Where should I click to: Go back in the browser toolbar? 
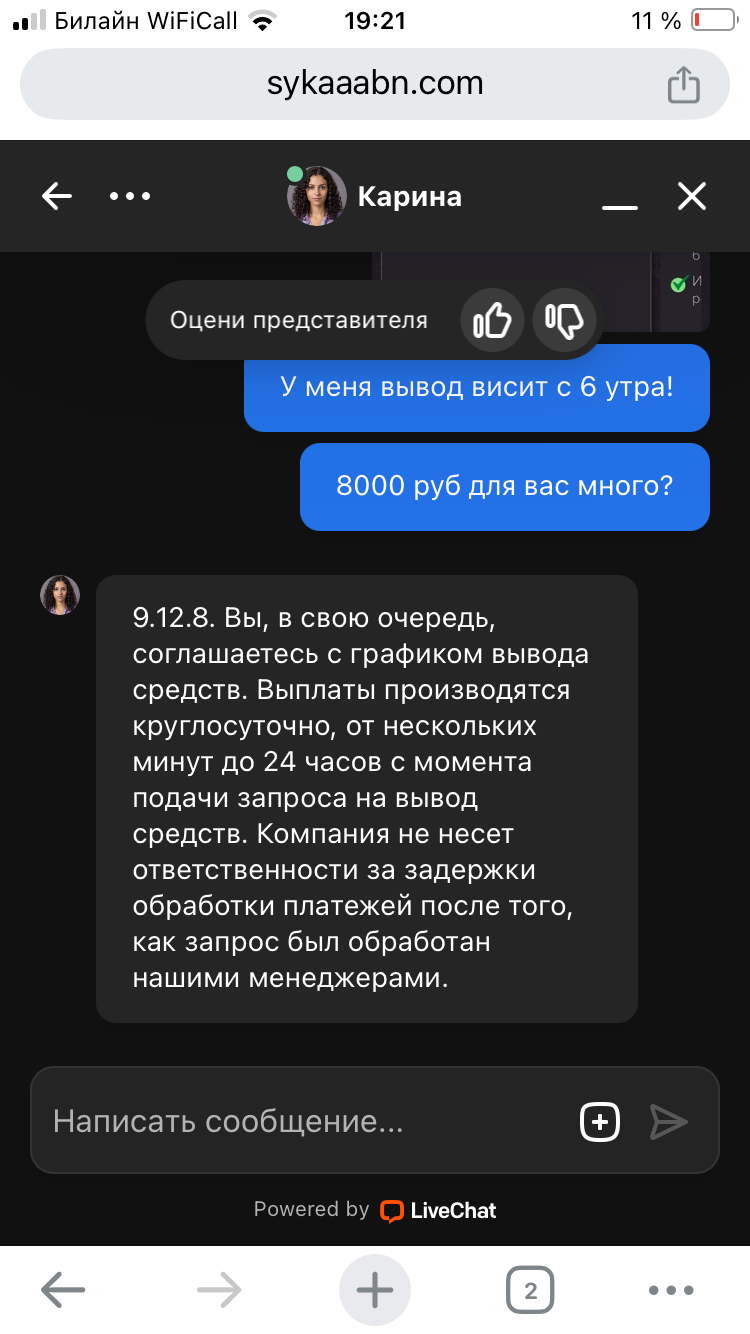62,1291
